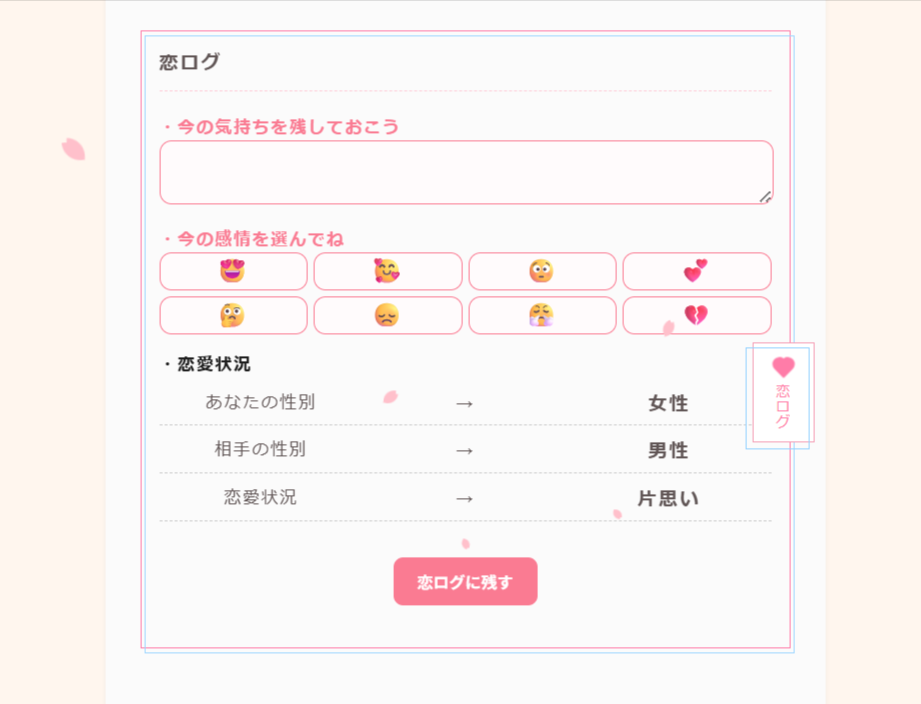Screen dimensions: 921x704
Task: Select the huffing steam face emoji
Action: (542, 315)
